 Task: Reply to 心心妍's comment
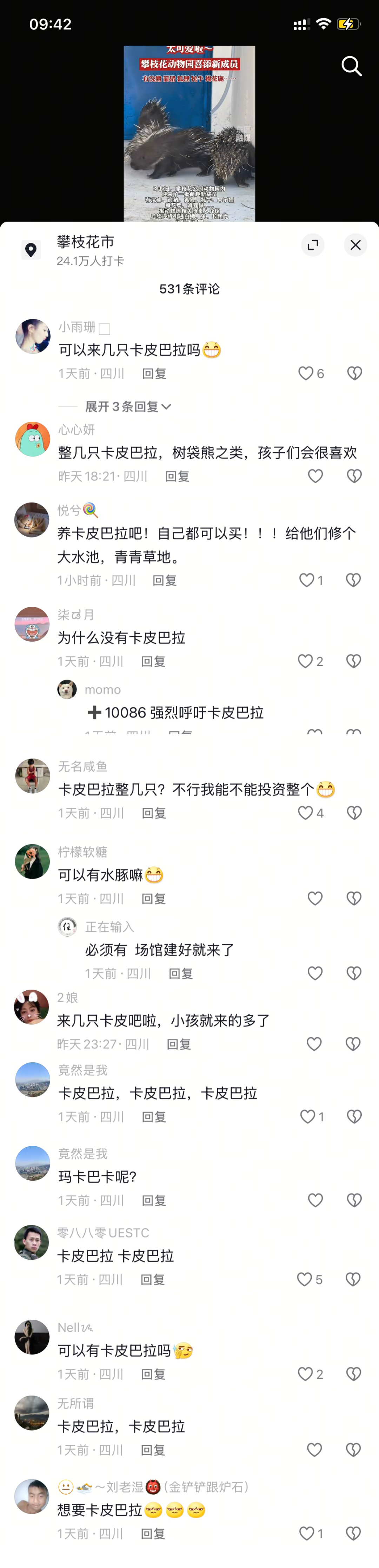[177, 476]
